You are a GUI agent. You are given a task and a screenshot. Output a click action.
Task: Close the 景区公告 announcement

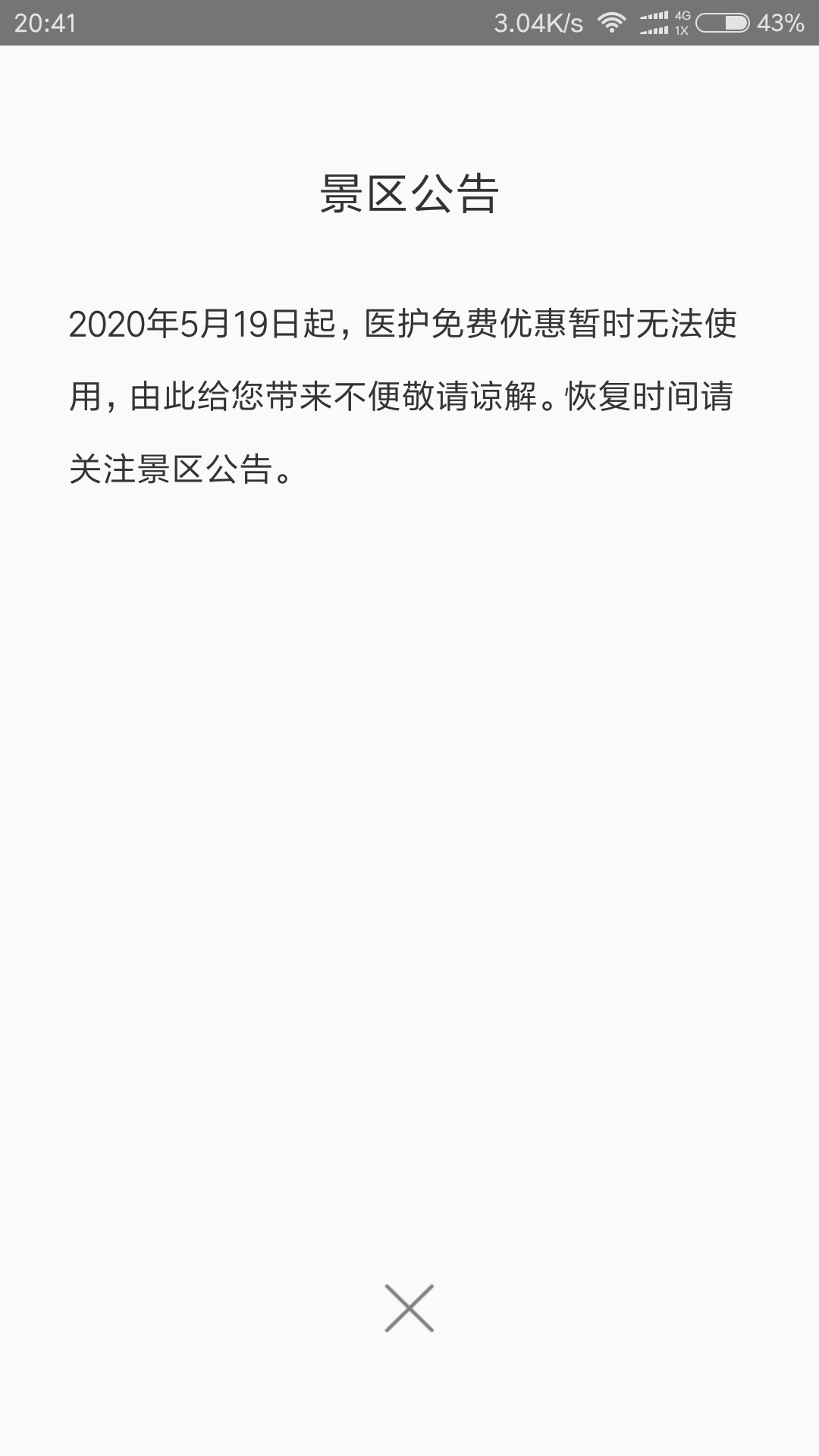pyautogui.click(x=409, y=1308)
